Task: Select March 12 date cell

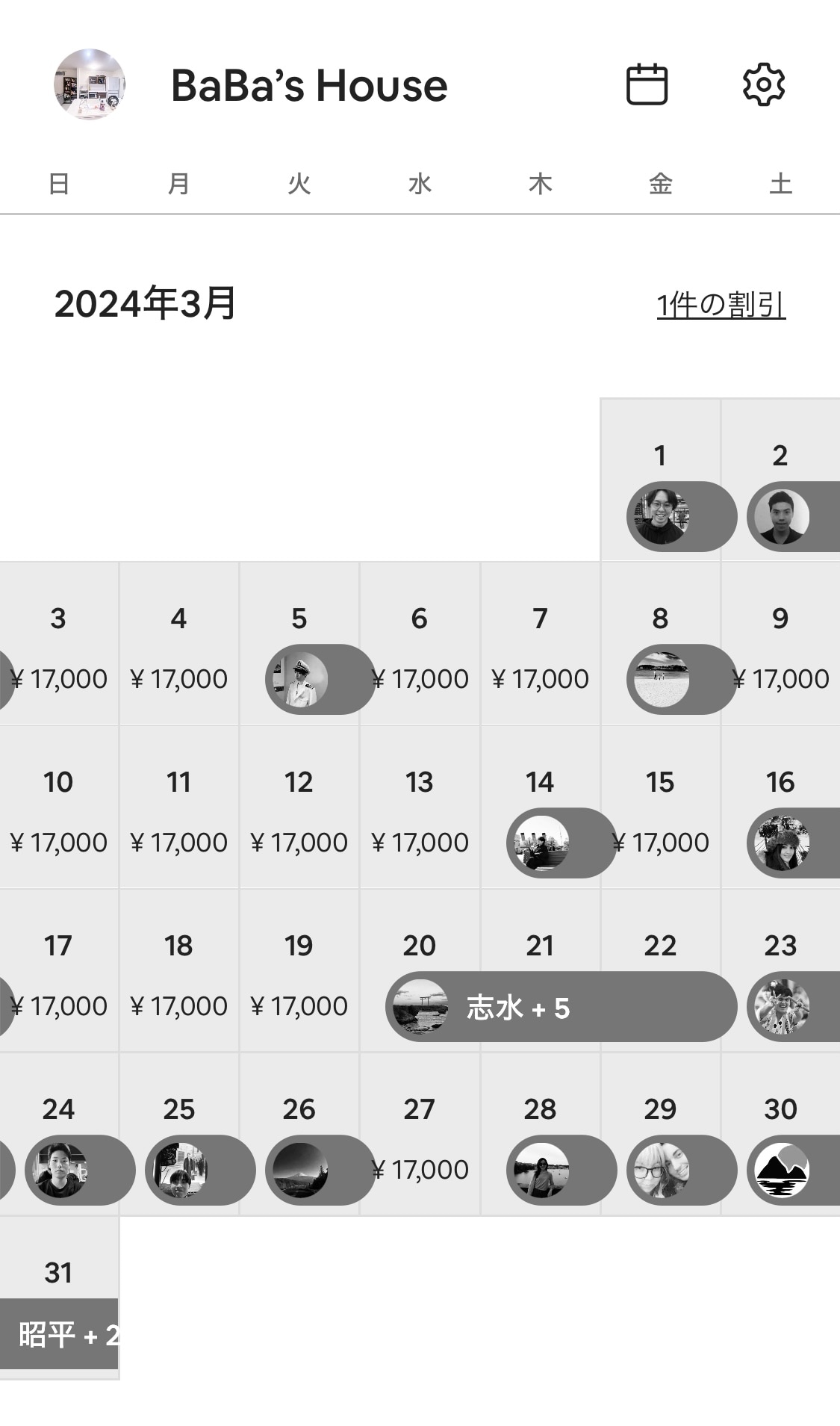Action: (x=299, y=807)
